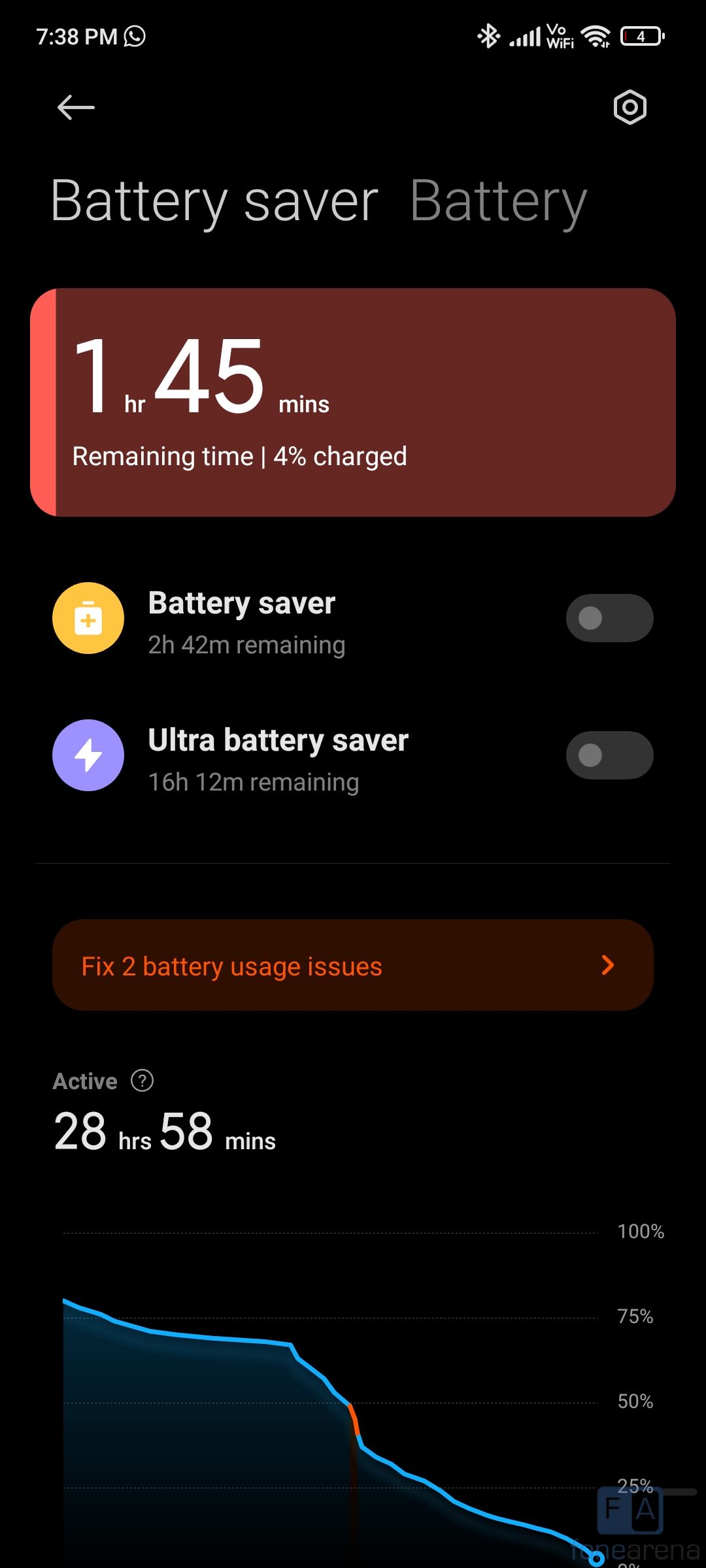Open Fix 2 battery usage issues
Viewport: 706px width, 1568px height.
pos(353,966)
